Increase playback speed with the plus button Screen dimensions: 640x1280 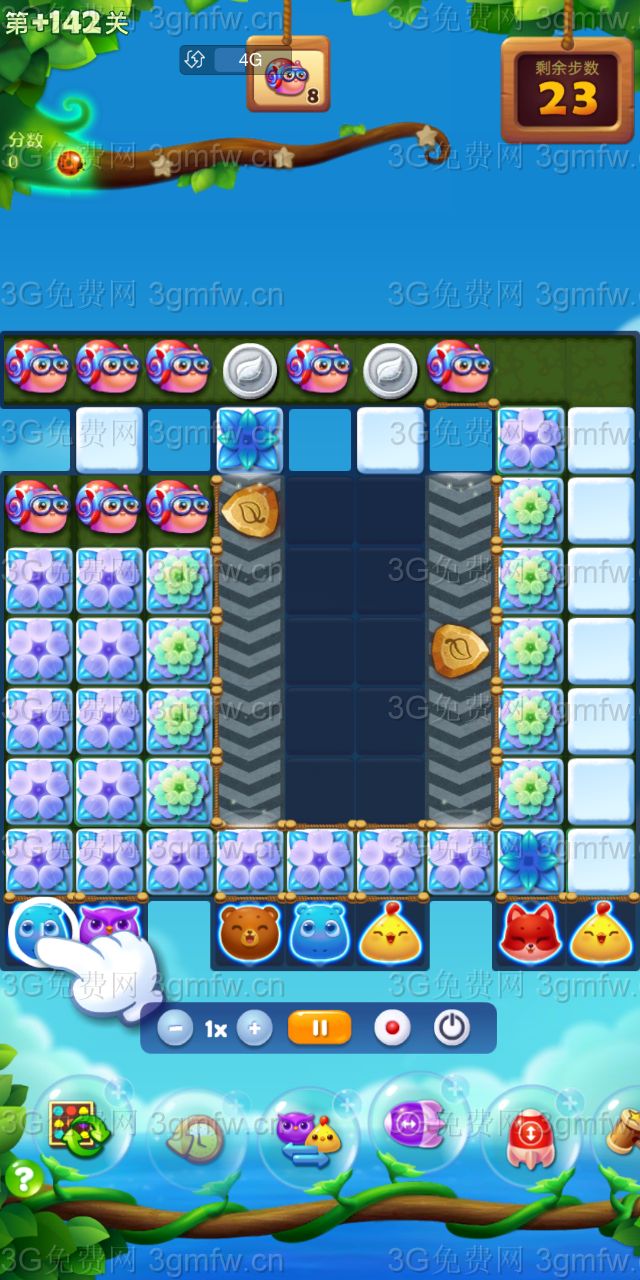click(x=254, y=1028)
